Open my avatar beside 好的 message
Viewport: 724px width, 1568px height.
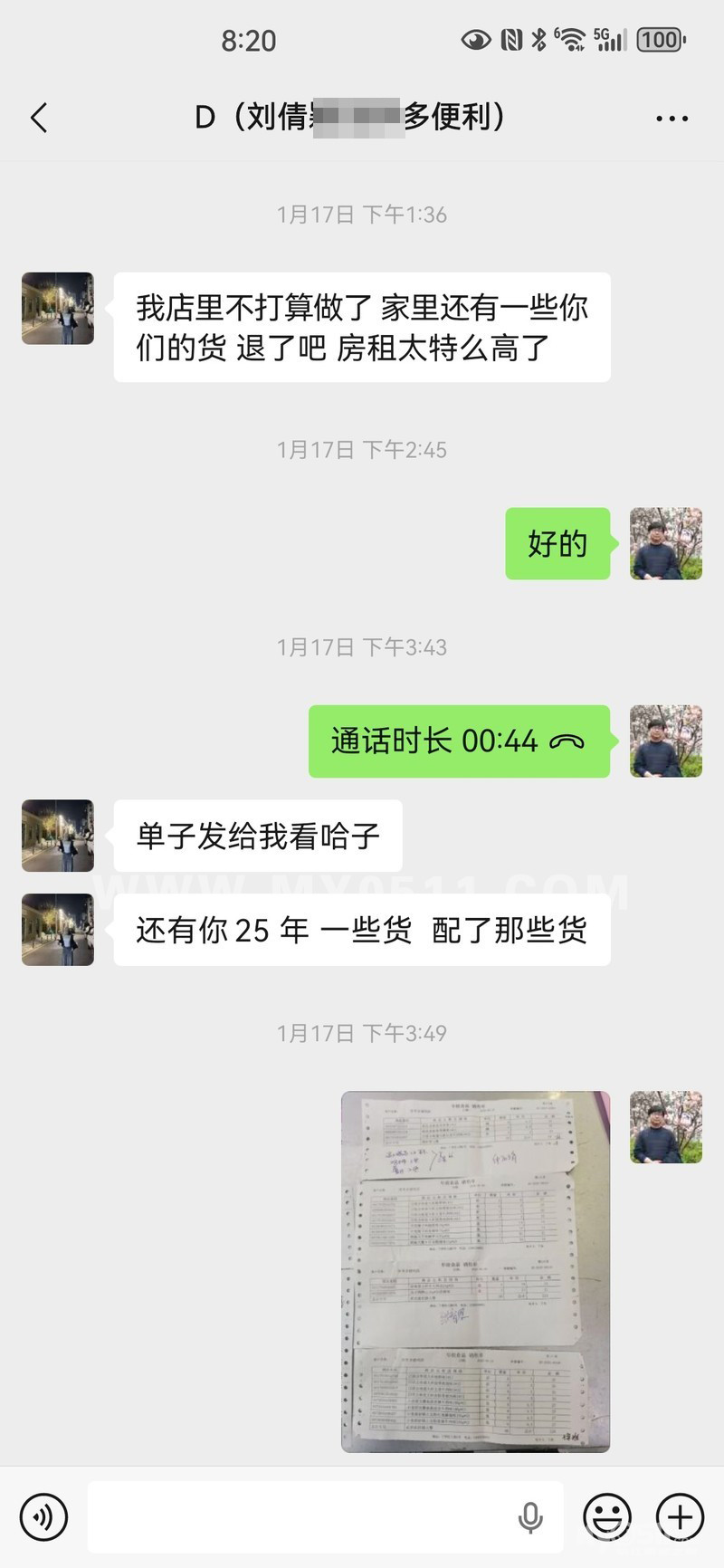coord(665,543)
